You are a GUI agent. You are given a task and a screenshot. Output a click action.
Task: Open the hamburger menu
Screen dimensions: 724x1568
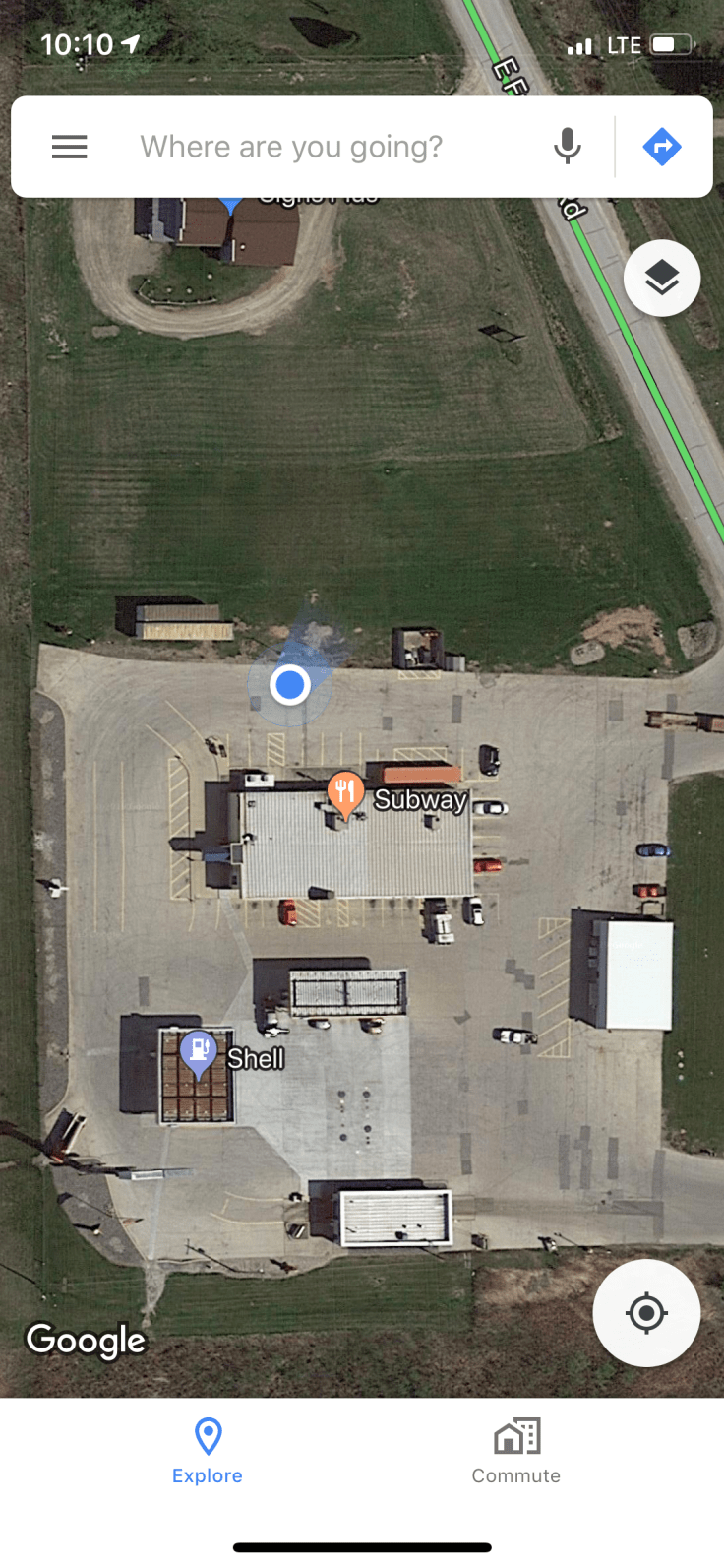70,148
